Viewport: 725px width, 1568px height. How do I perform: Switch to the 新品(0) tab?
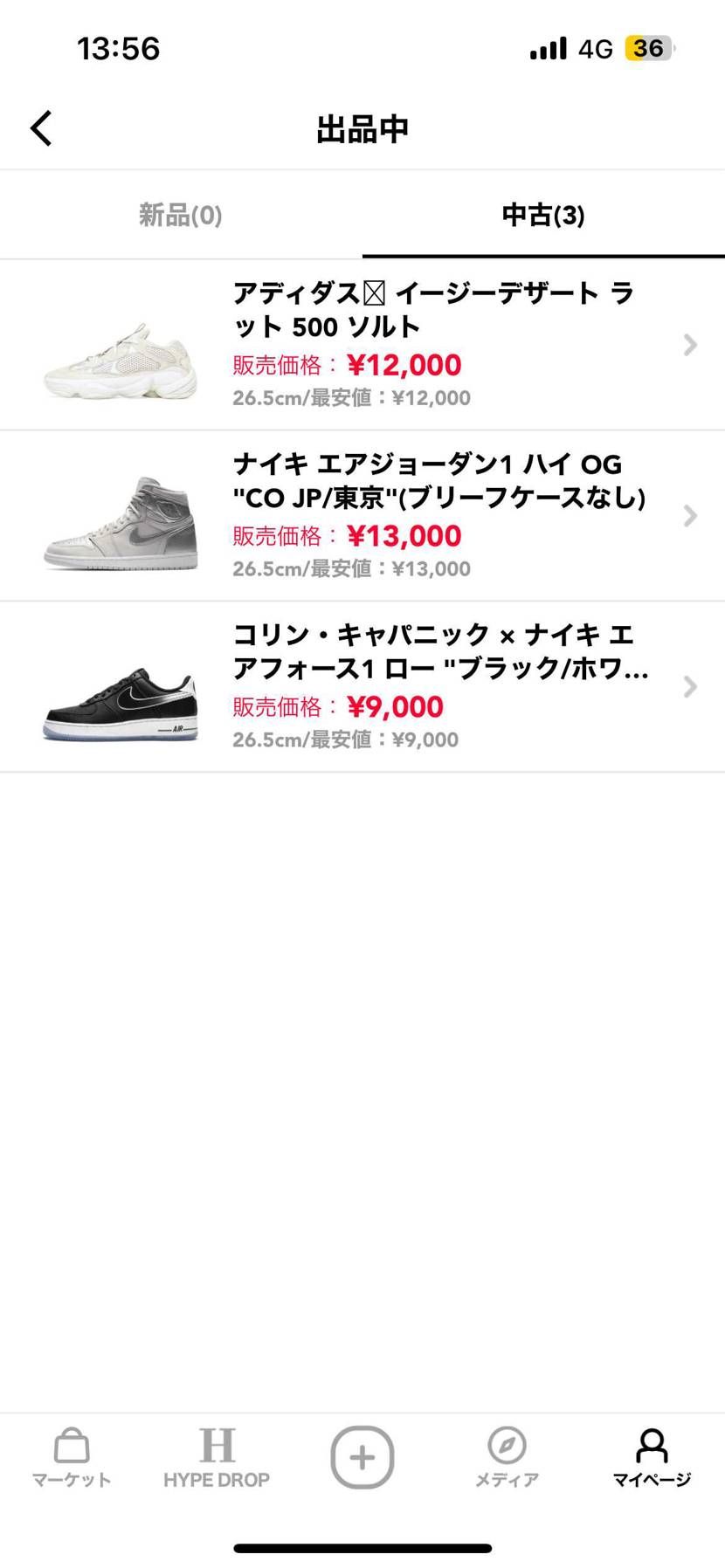point(181,215)
